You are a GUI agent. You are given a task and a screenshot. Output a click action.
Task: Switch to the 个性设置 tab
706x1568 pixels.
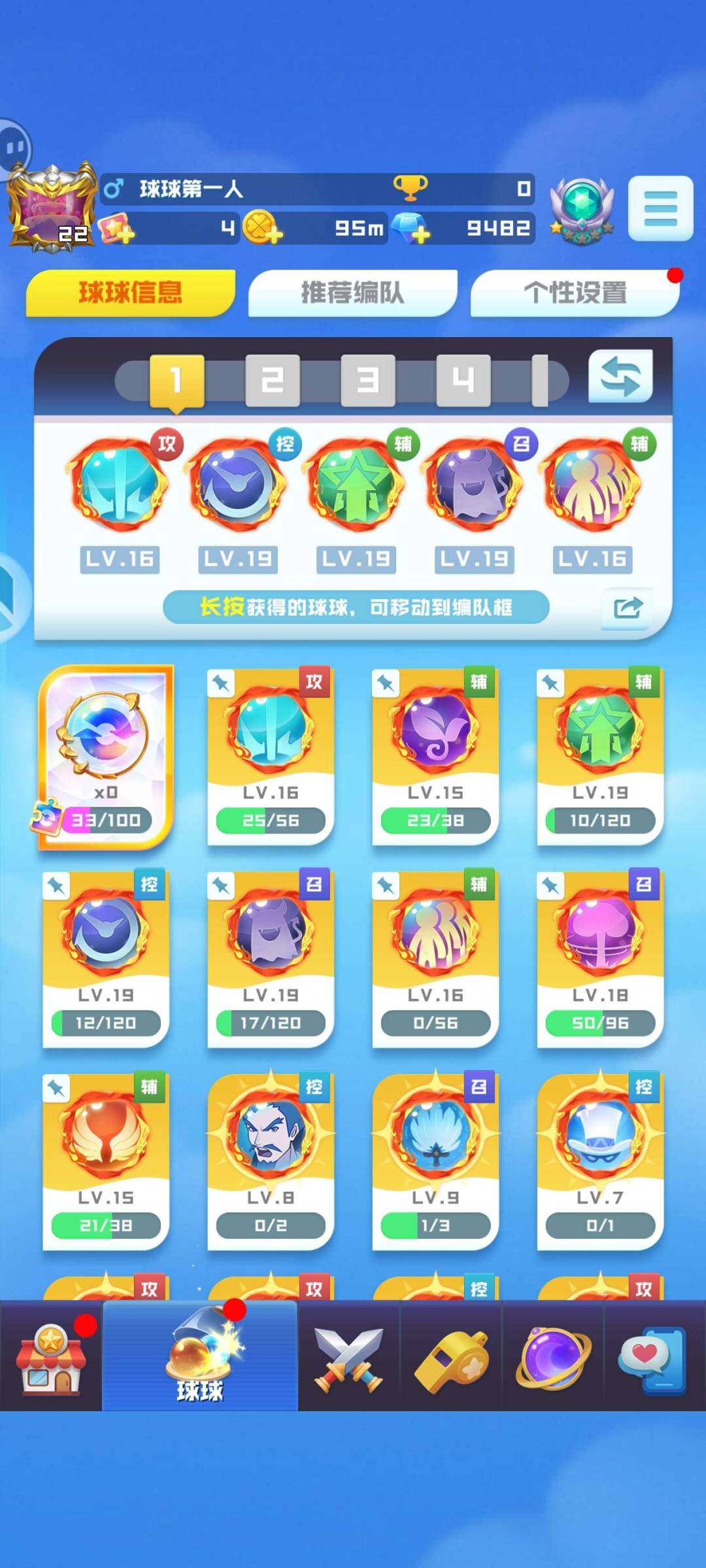(x=575, y=293)
